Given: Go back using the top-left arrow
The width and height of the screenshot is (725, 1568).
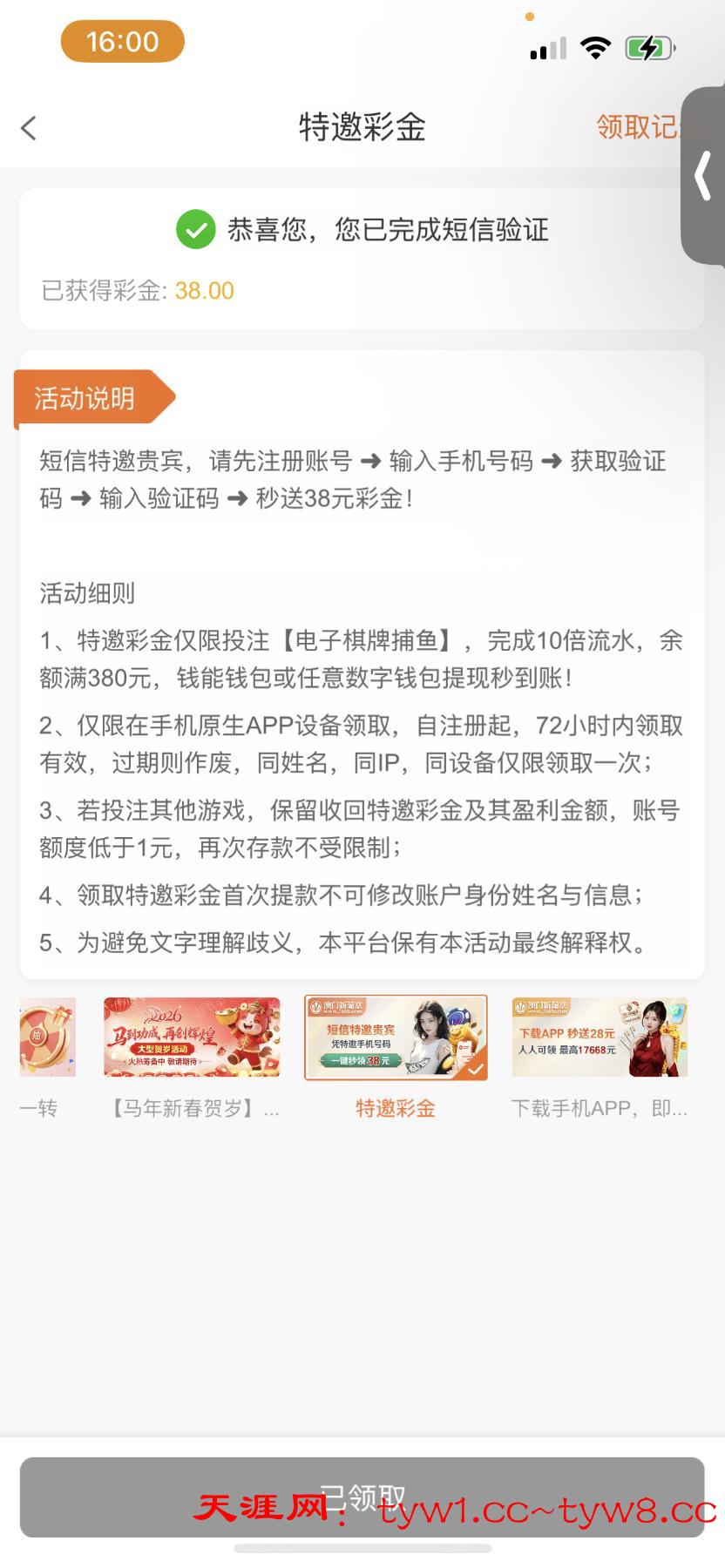Looking at the screenshot, I should pyautogui.click(x=29, y=128).
